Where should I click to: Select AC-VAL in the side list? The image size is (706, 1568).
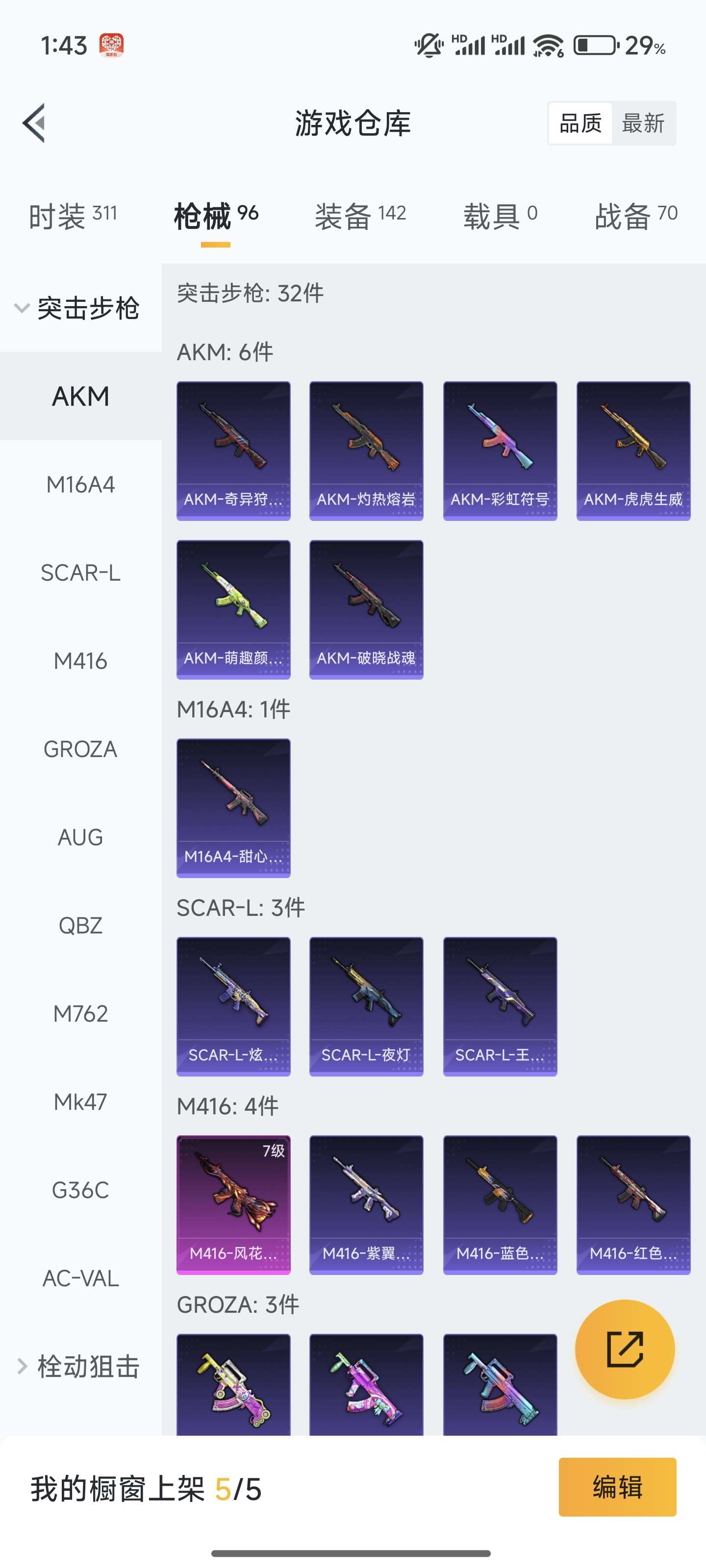80,1278
